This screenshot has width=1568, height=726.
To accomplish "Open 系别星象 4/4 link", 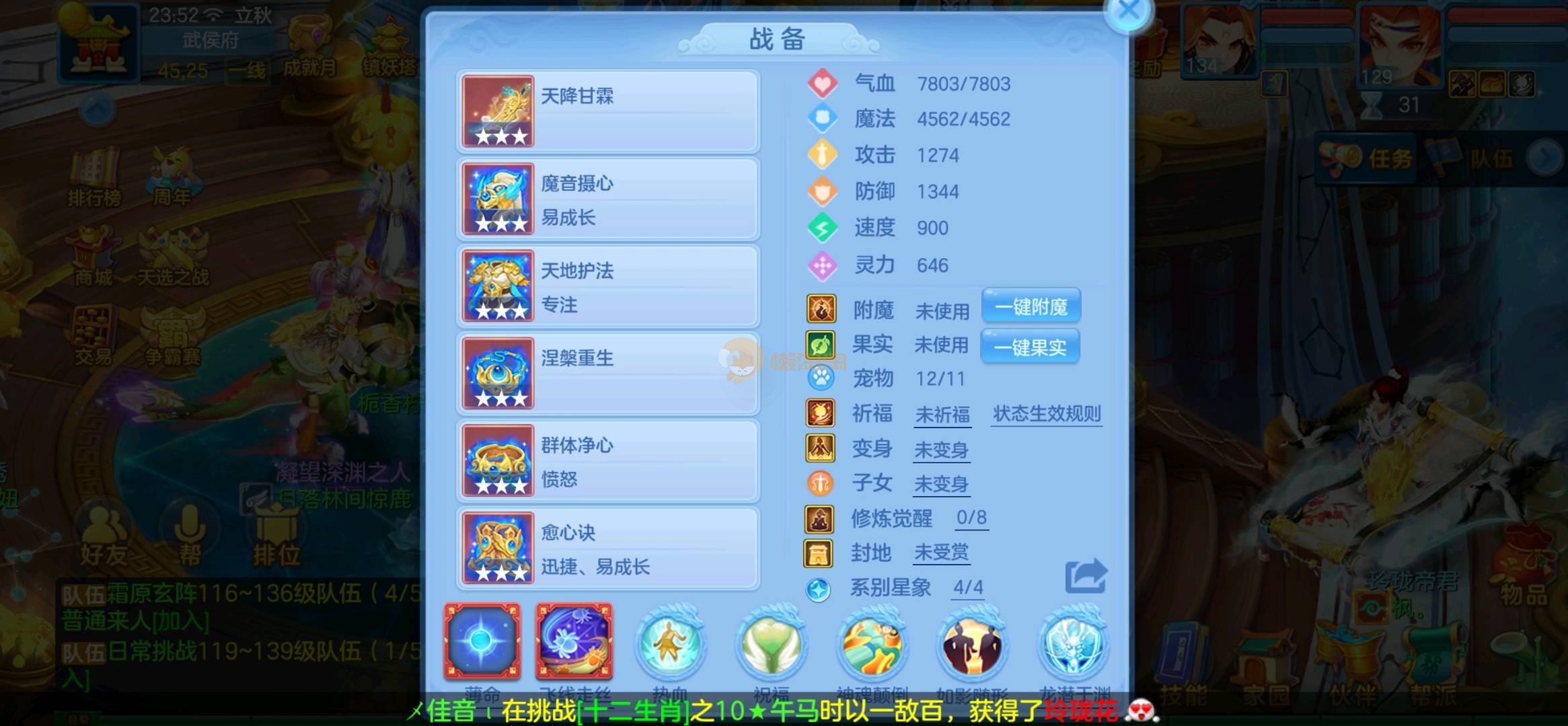I will [968, 588].
